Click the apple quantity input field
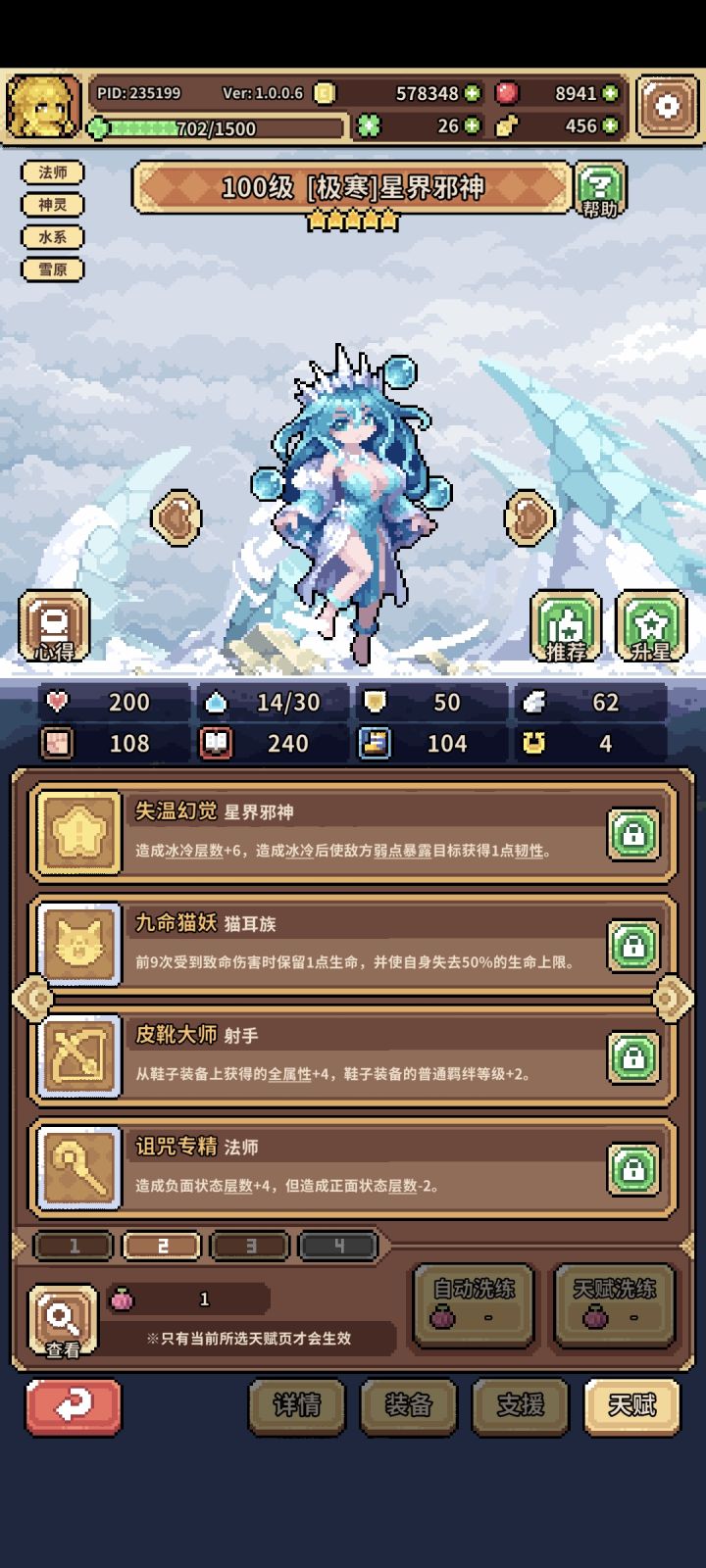Image resolution: width=706 pixels, height=1568 pixels. pos(203,1298)
